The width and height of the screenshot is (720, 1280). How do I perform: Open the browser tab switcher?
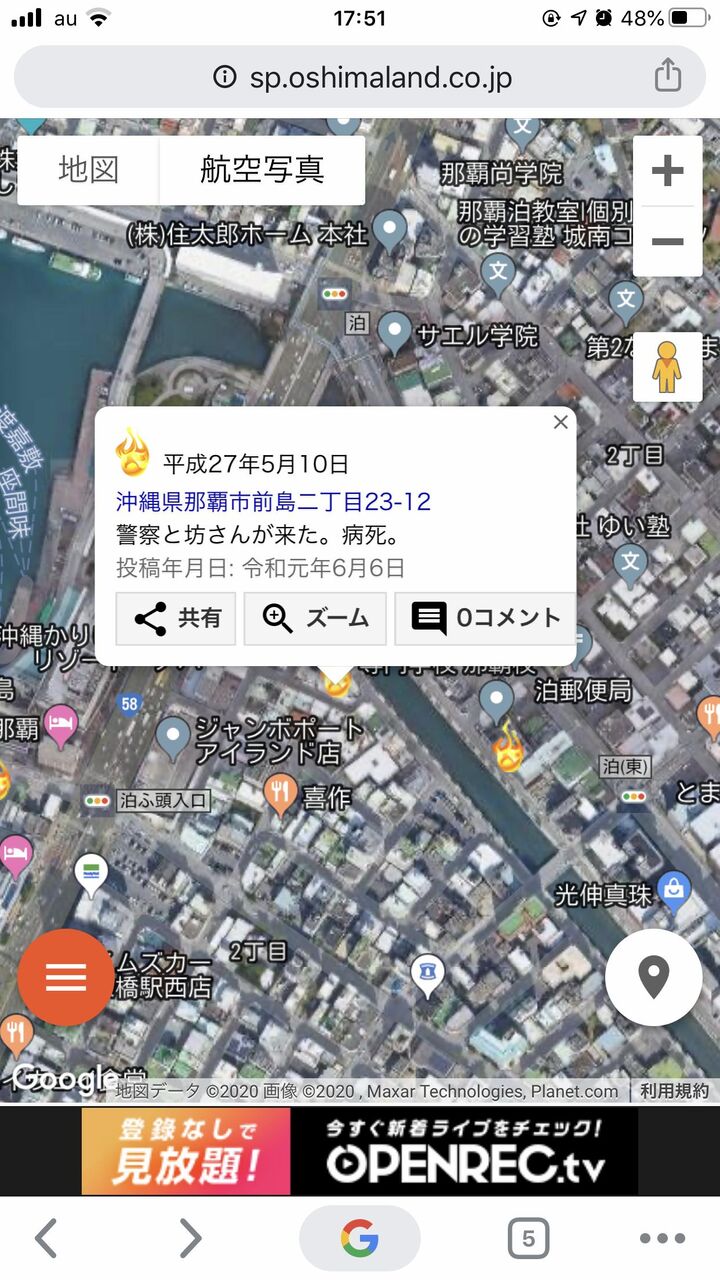[x=528, y=1239]
